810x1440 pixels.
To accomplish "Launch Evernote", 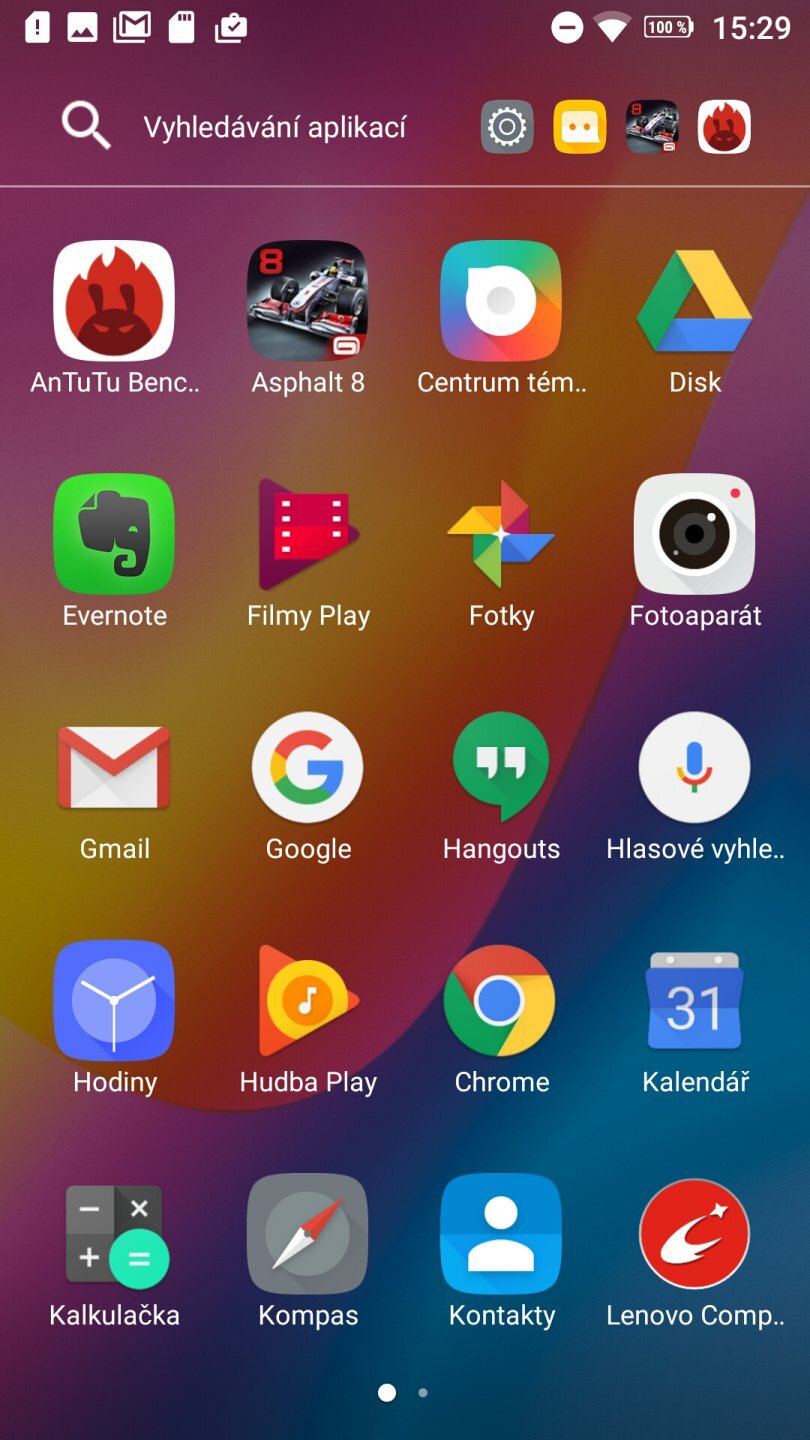I will click(x=114, y=533).
